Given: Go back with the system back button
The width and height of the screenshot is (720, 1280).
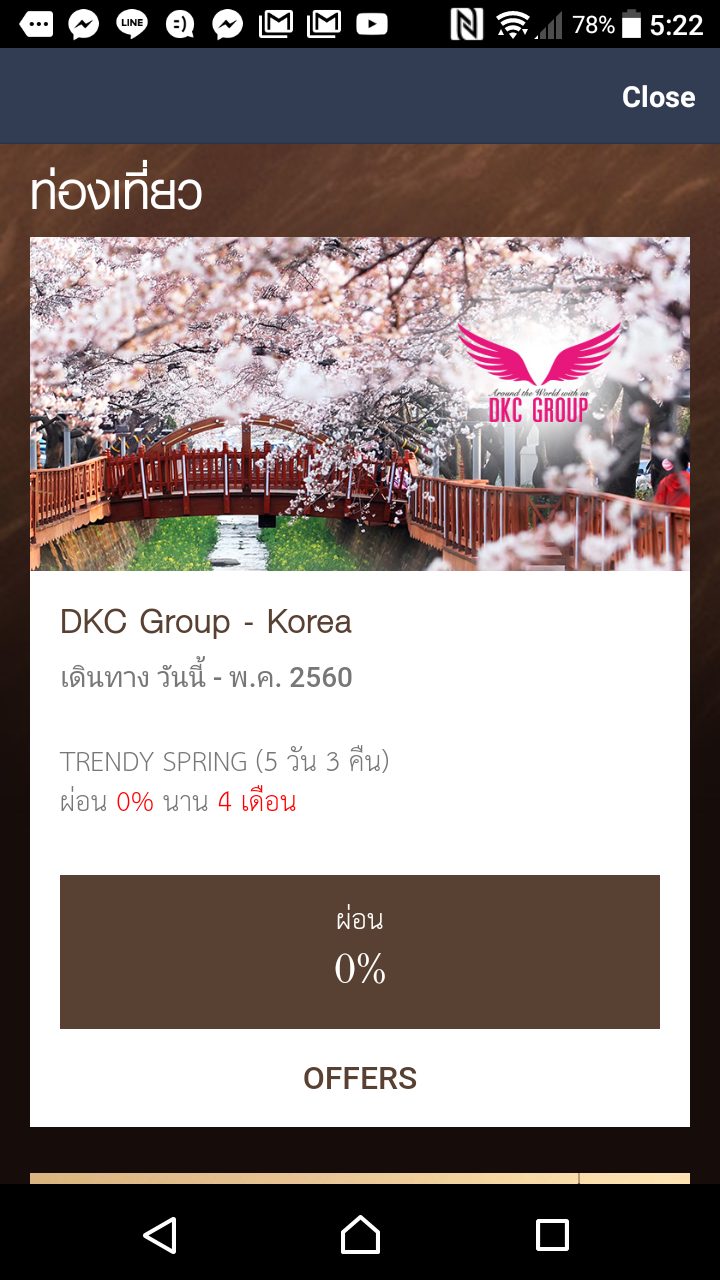Looking at the screenshot, I should [x=161, y=1235].
